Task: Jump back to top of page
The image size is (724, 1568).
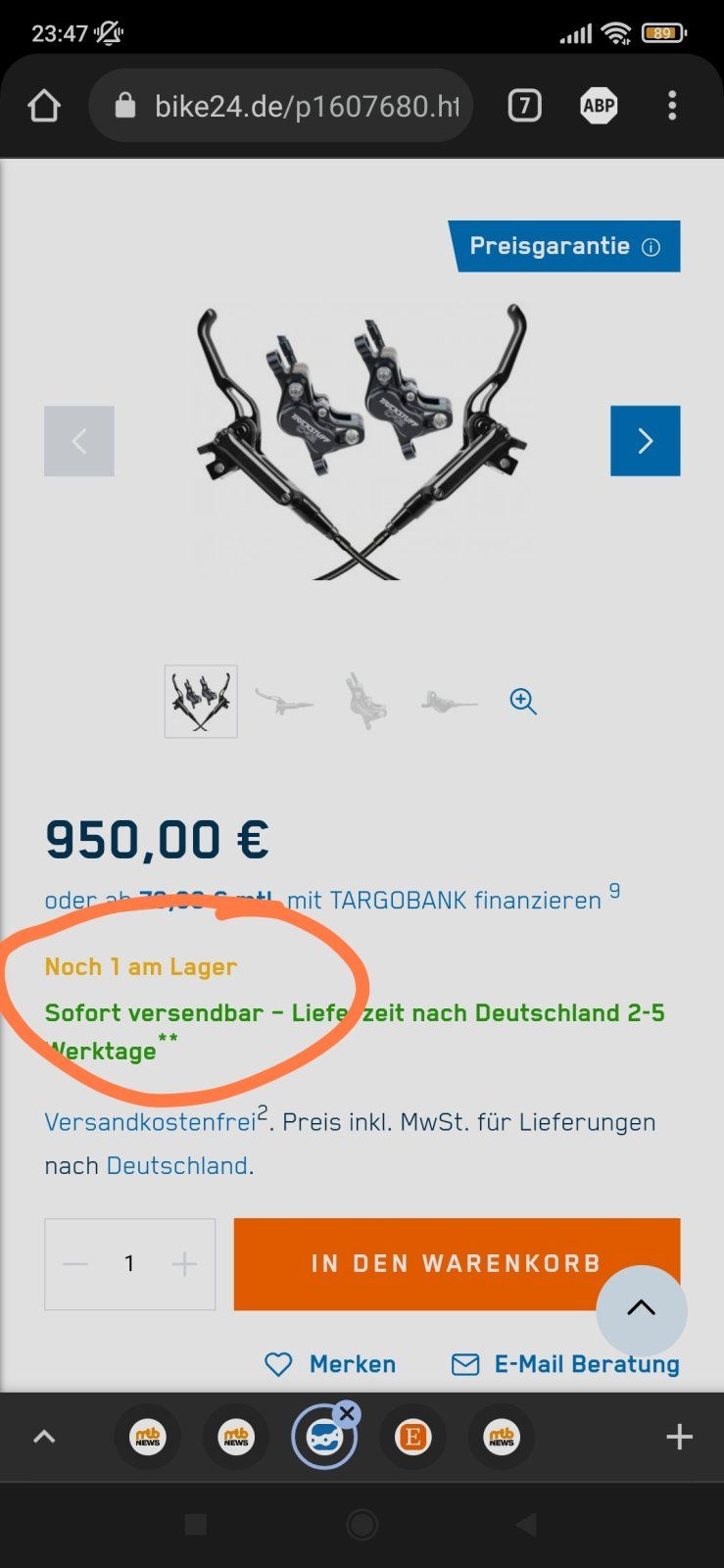Action: [x=641, y=1309]
